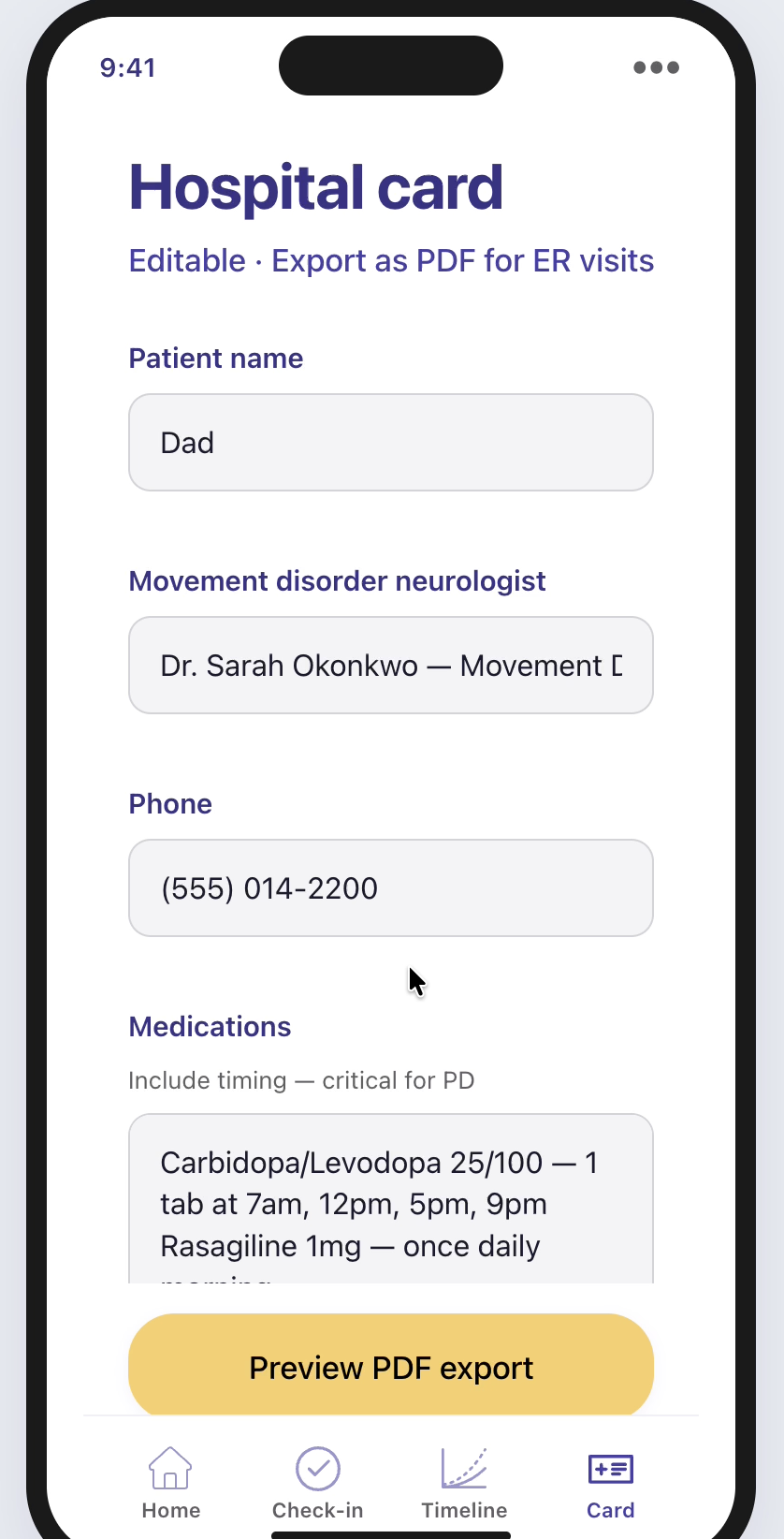Preview PDF export

coord(391,1368)
